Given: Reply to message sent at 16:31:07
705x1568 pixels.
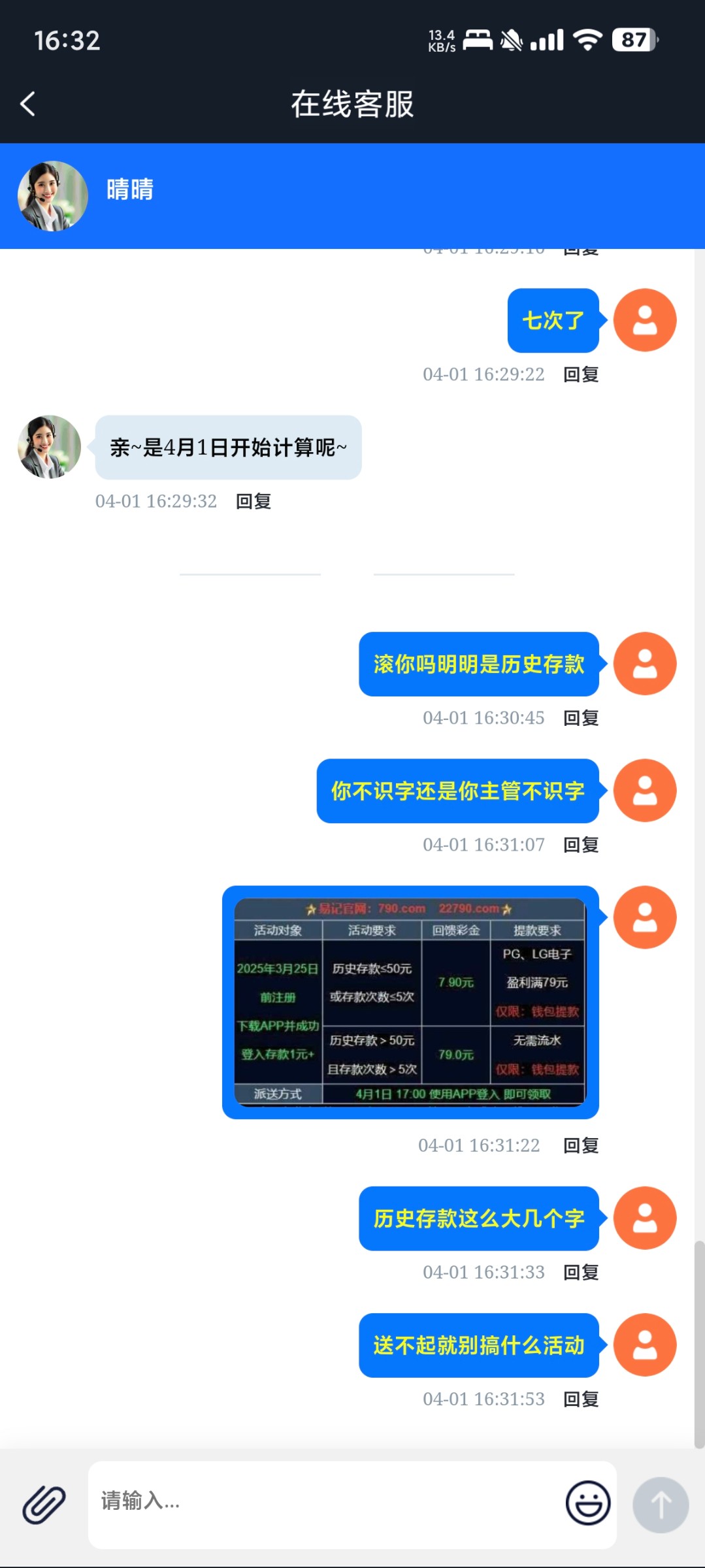Looking at the screenshot, I should [581, 845].
